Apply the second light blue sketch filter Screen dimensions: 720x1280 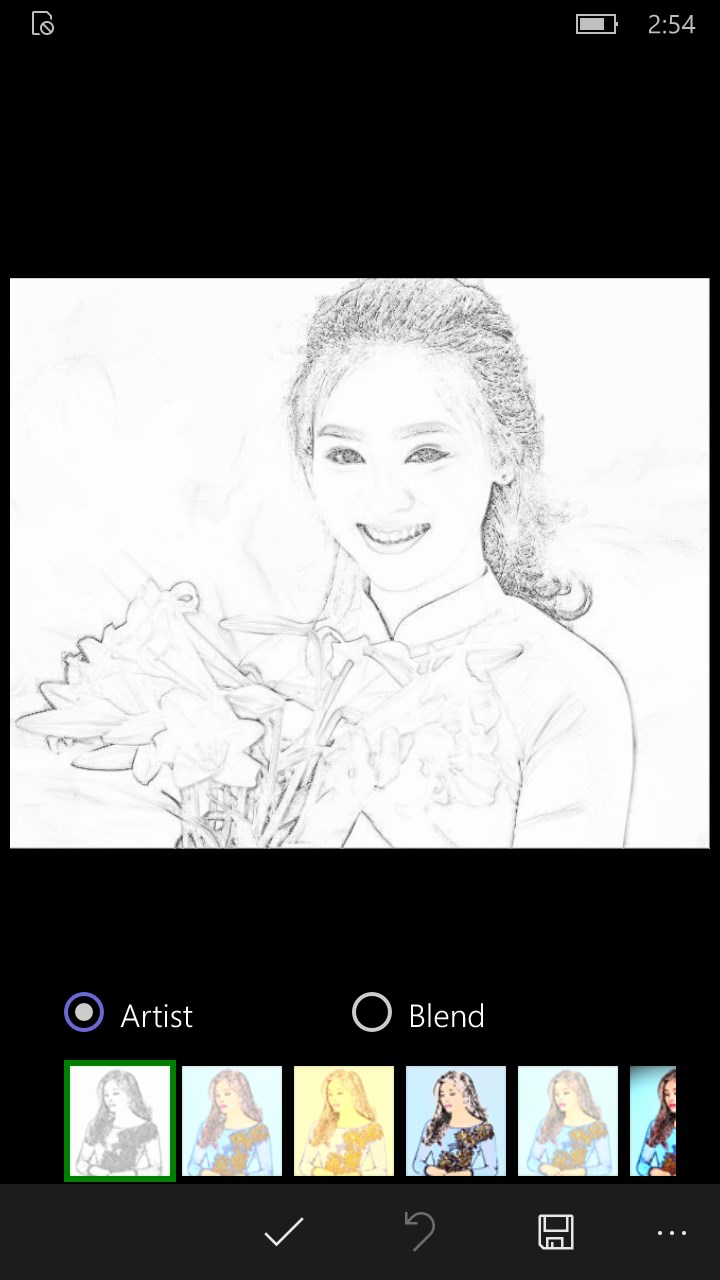[232, 1120]
